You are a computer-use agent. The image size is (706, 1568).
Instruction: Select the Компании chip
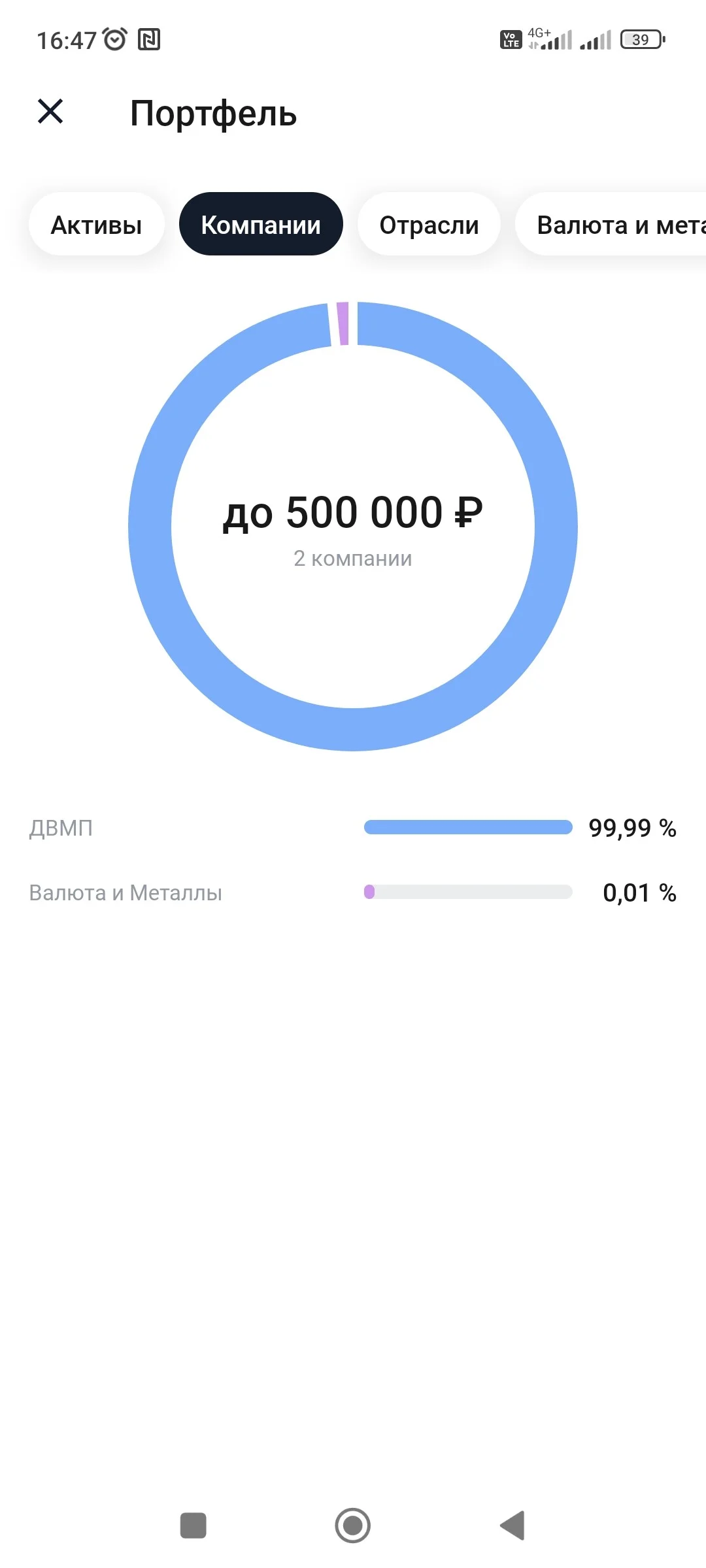[x=261, y=224]
